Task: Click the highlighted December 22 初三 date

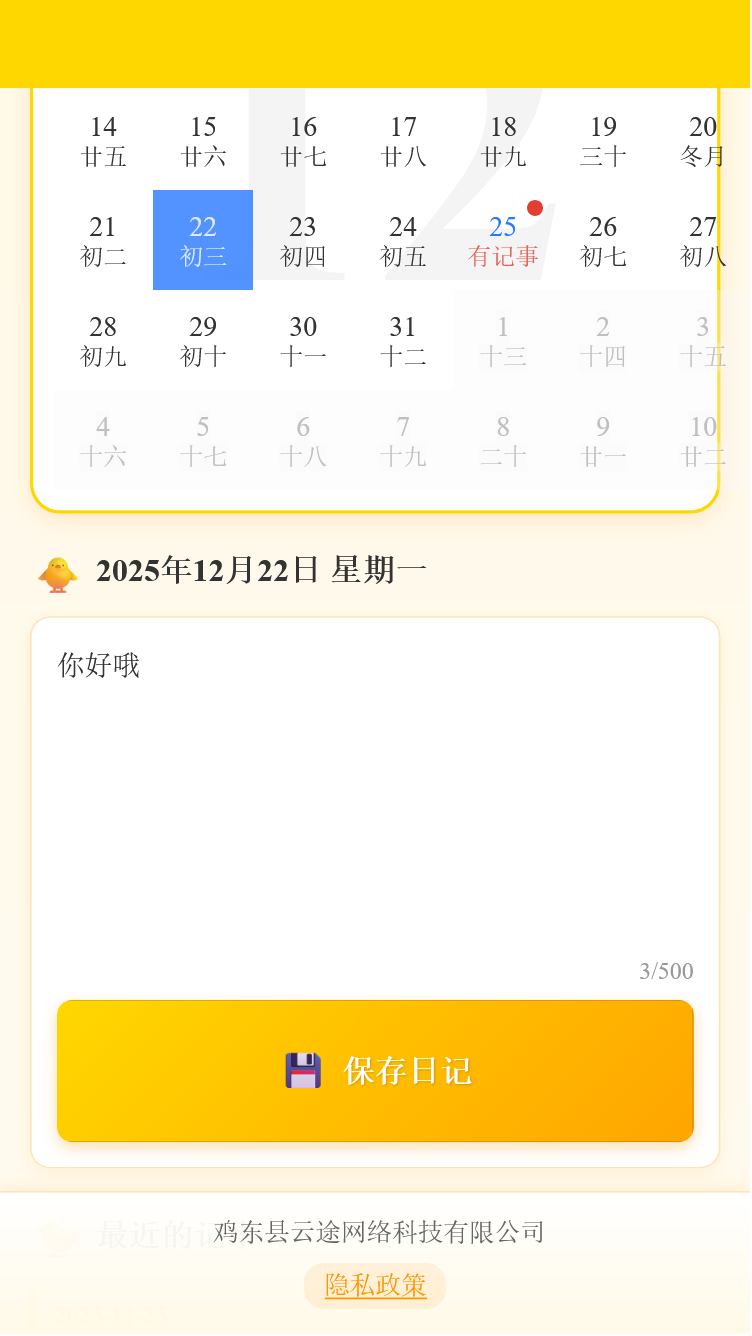Action: tap(203, 240)
